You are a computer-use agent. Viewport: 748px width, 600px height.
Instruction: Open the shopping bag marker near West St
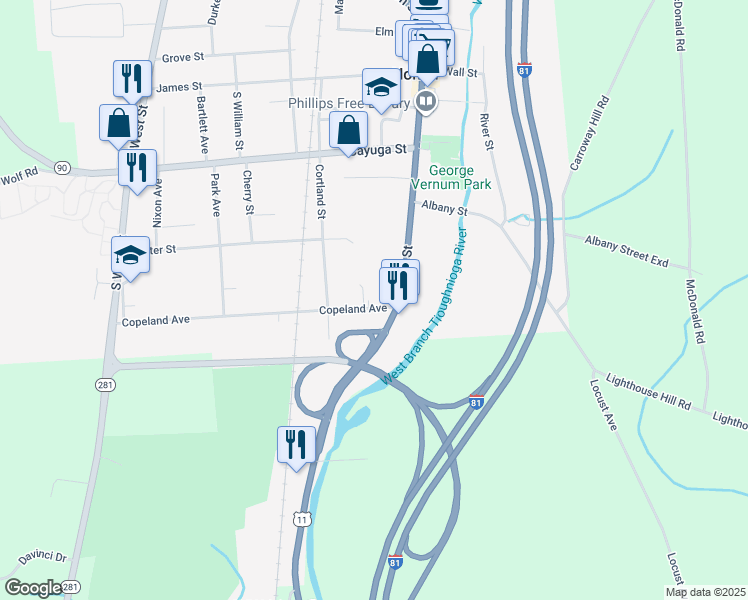click(118, 124)
